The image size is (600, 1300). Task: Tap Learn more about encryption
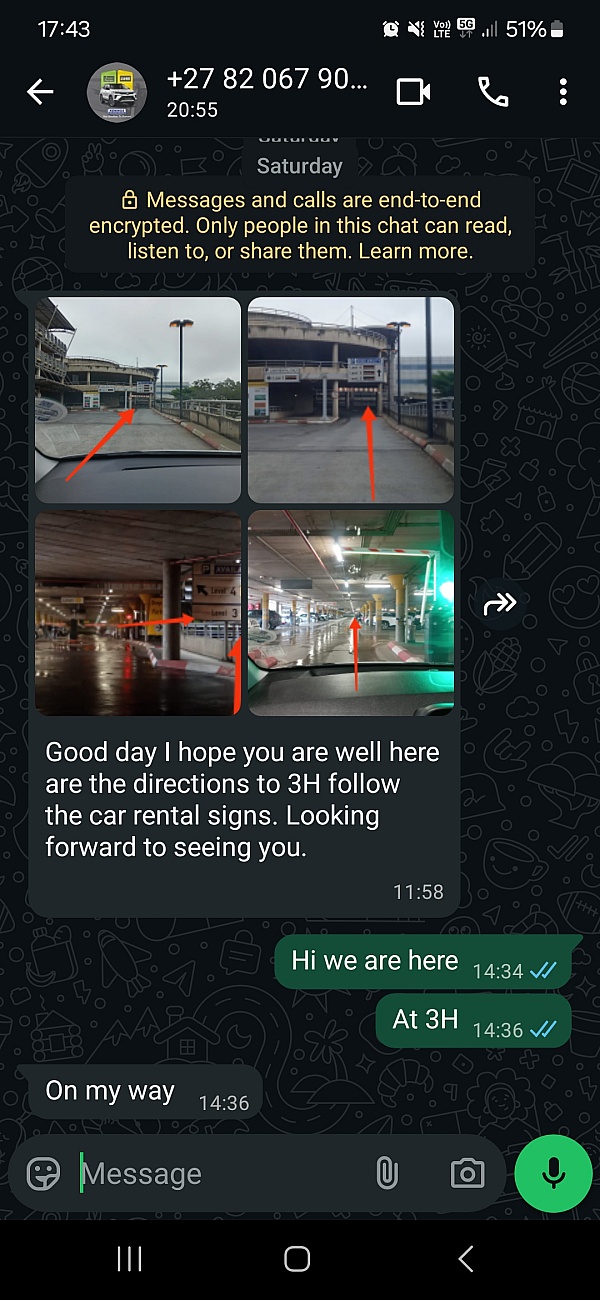click(x=415, y=251)
